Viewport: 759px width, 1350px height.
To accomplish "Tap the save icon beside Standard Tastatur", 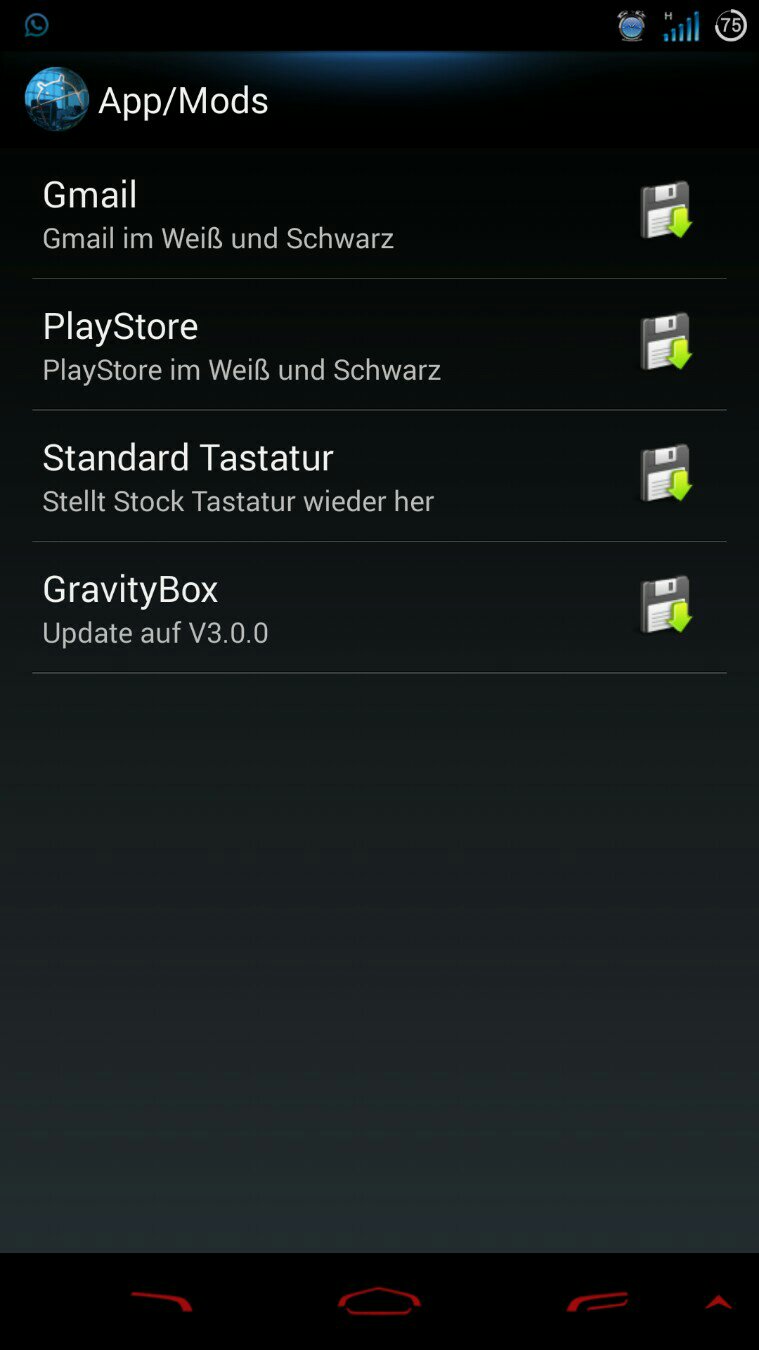I will (x=666, y=473).
